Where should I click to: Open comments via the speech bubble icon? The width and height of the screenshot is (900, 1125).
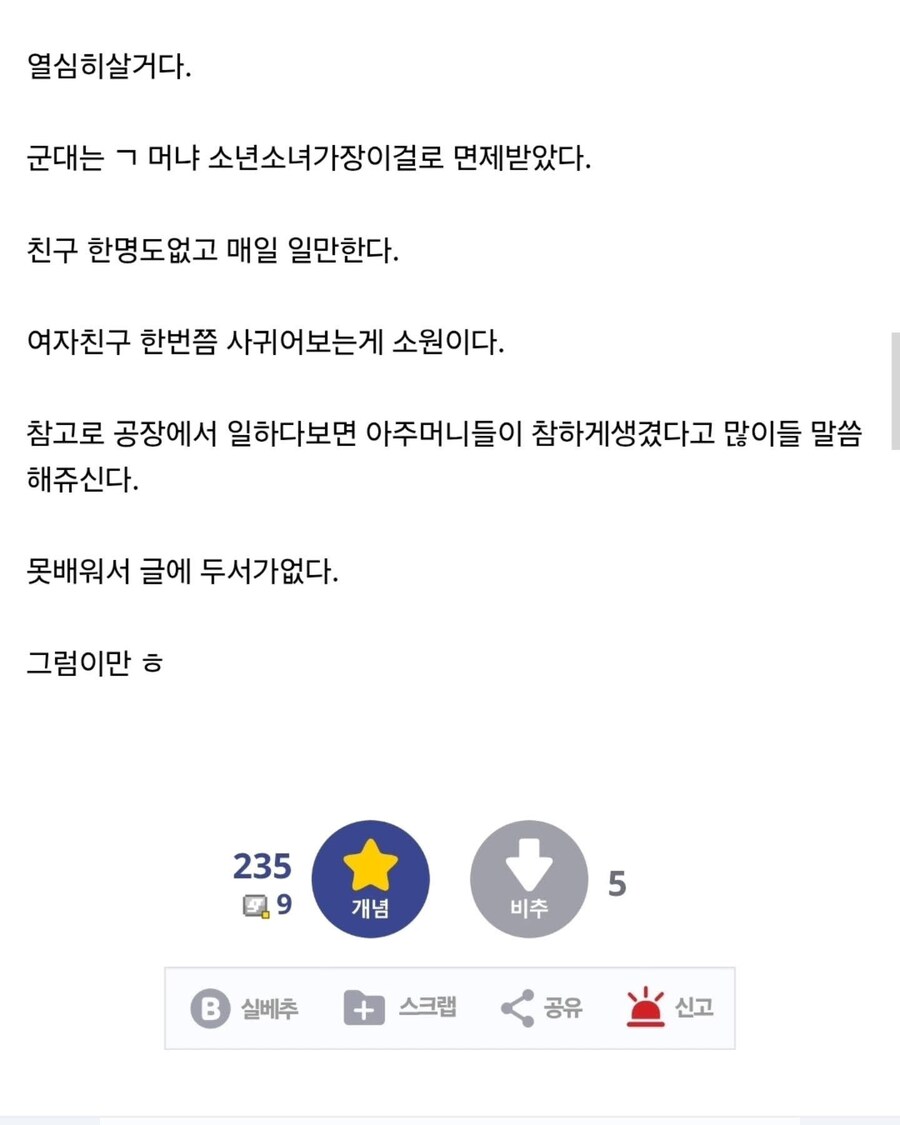(x=255, y=906)
